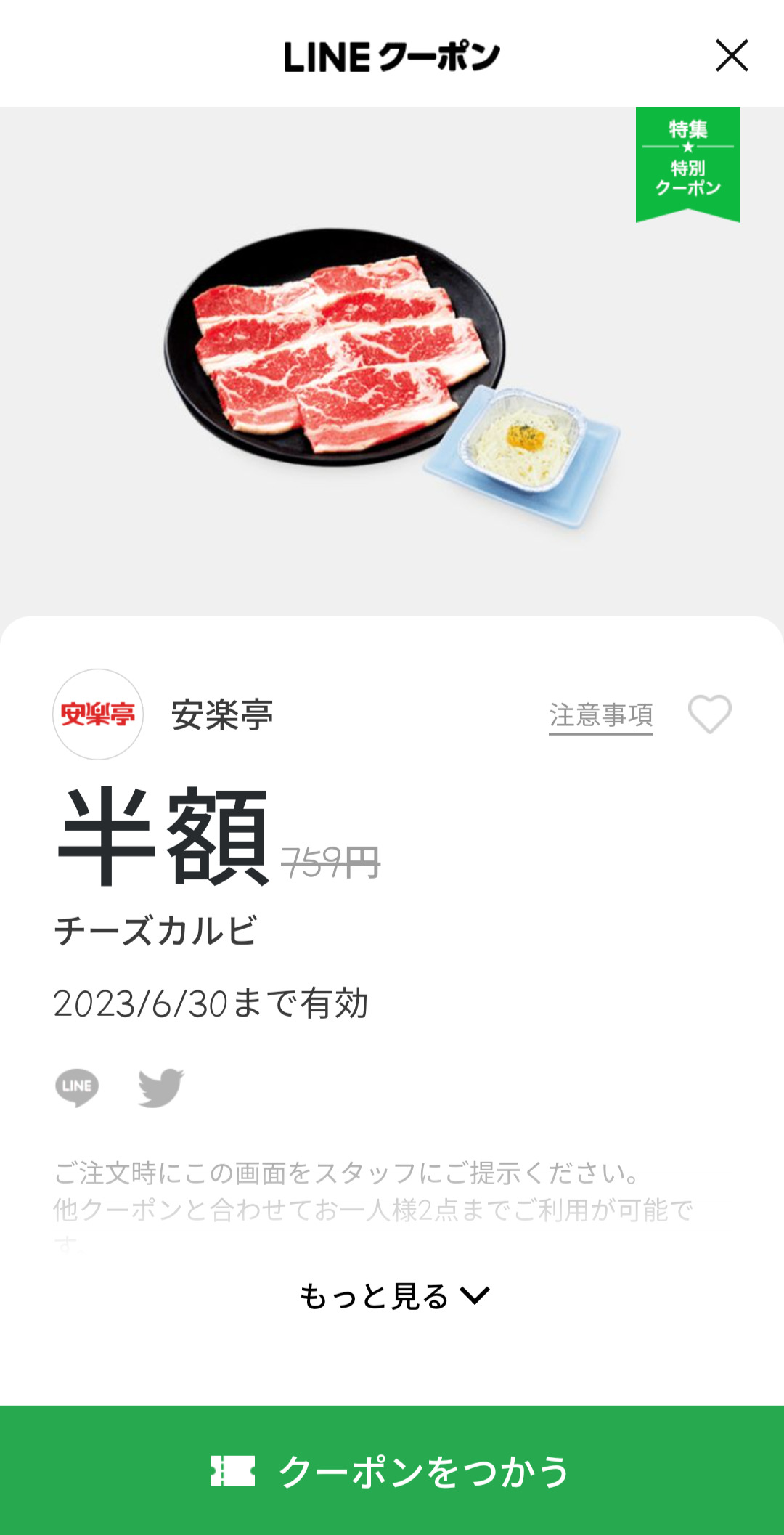784x1535 pixels.
Task: Tap the クーポンをつかう button
Action: [x=392, y=1470]
